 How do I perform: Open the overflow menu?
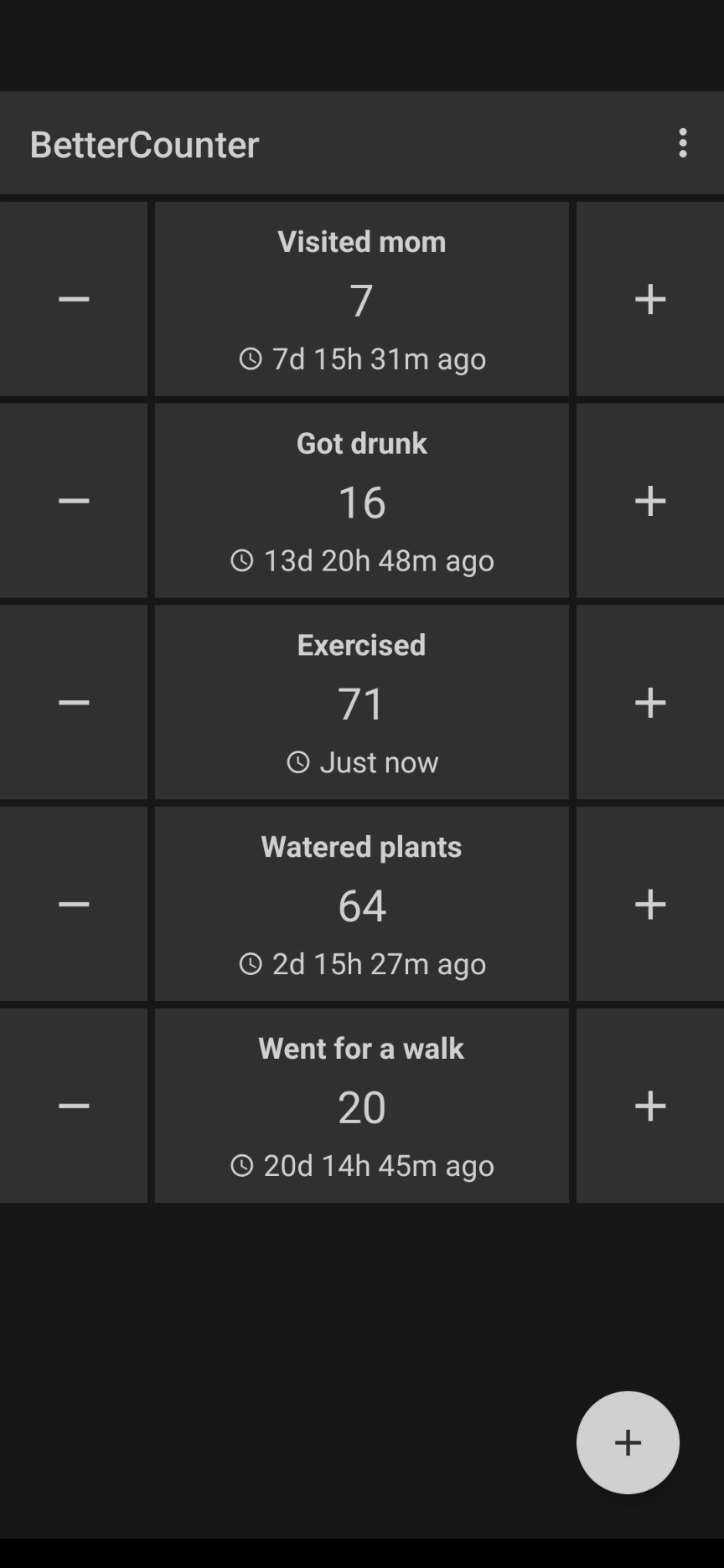coord(683,143)
